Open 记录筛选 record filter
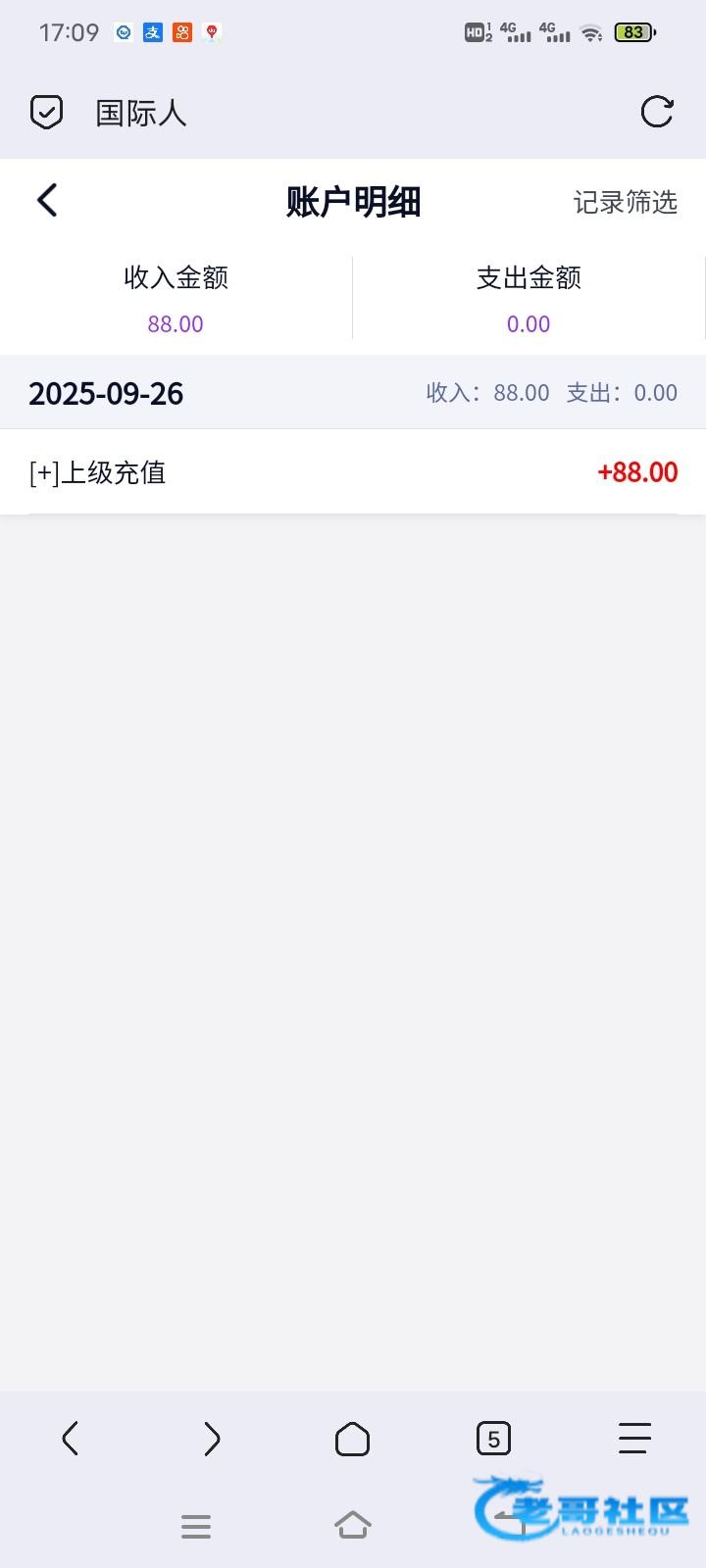 tap(625, 202)
